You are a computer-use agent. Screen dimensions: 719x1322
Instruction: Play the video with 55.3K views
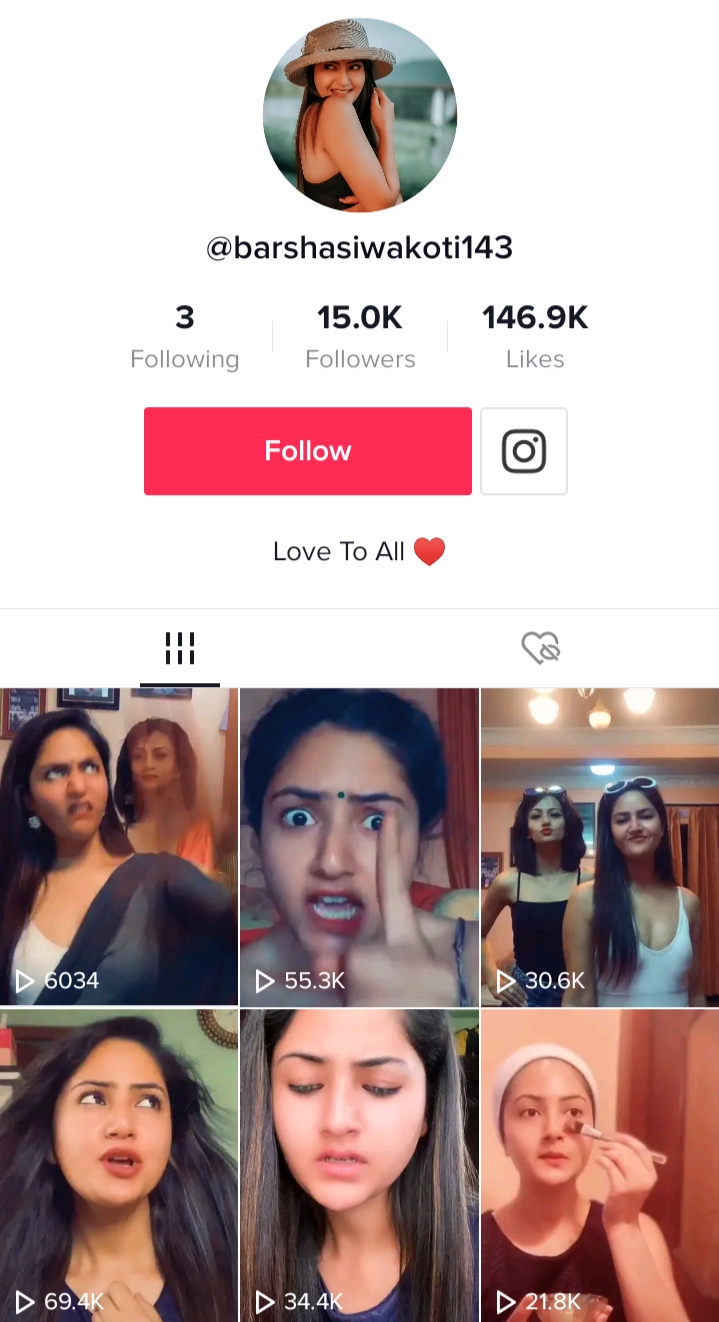tap(359, 846)
